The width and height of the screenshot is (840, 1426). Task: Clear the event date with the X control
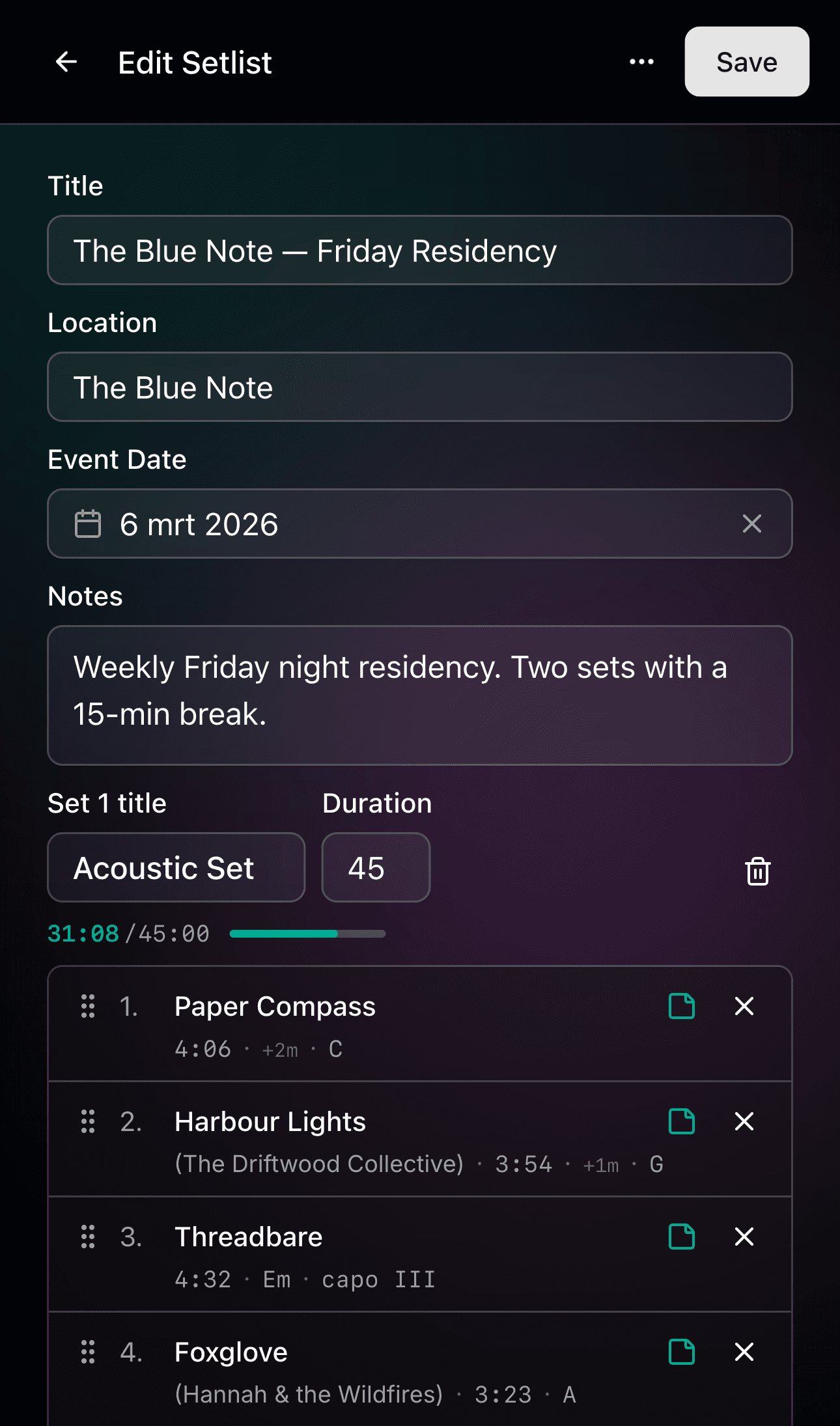[x=752, y=523]
